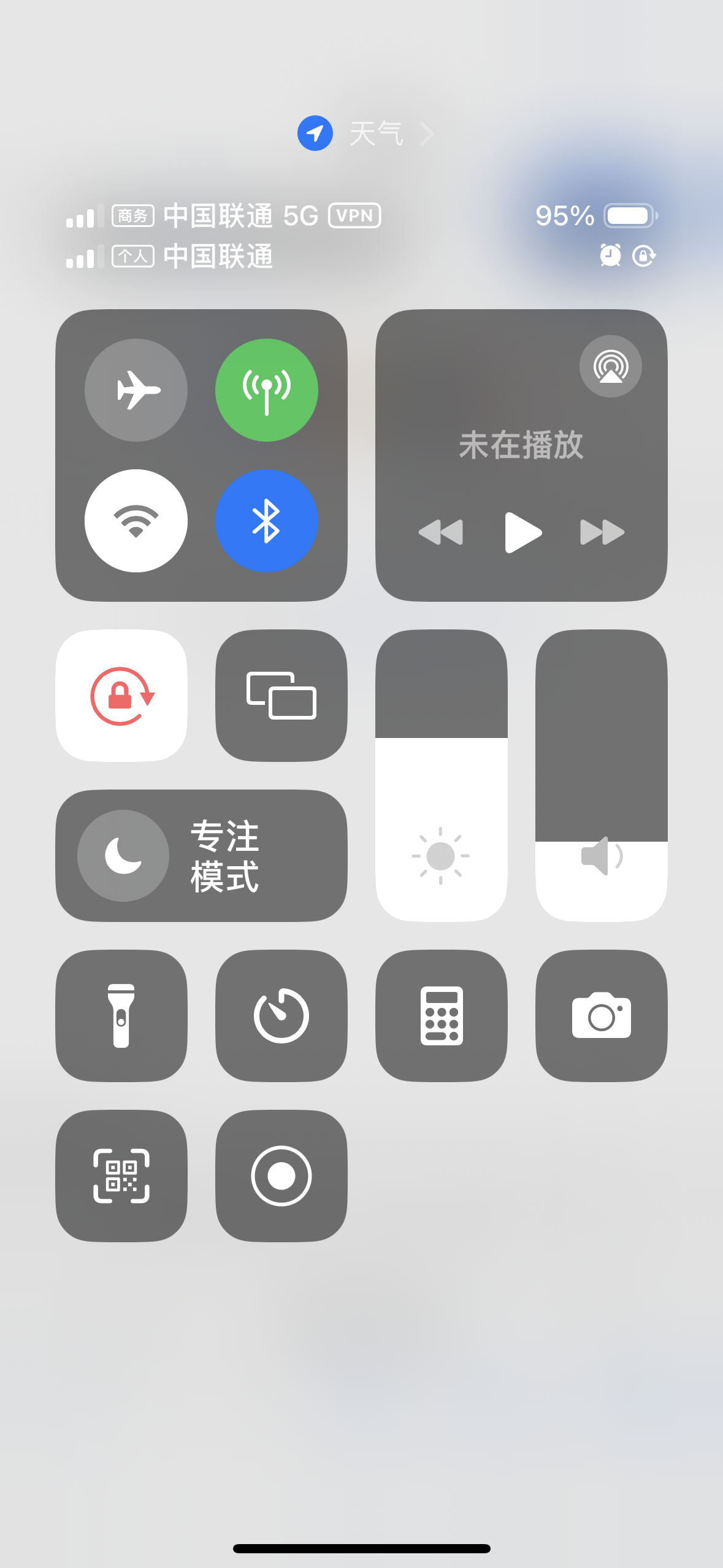Open the 天气 location usage link
The width and height of the screenshot is (723, 1568).
click(375, 133)
